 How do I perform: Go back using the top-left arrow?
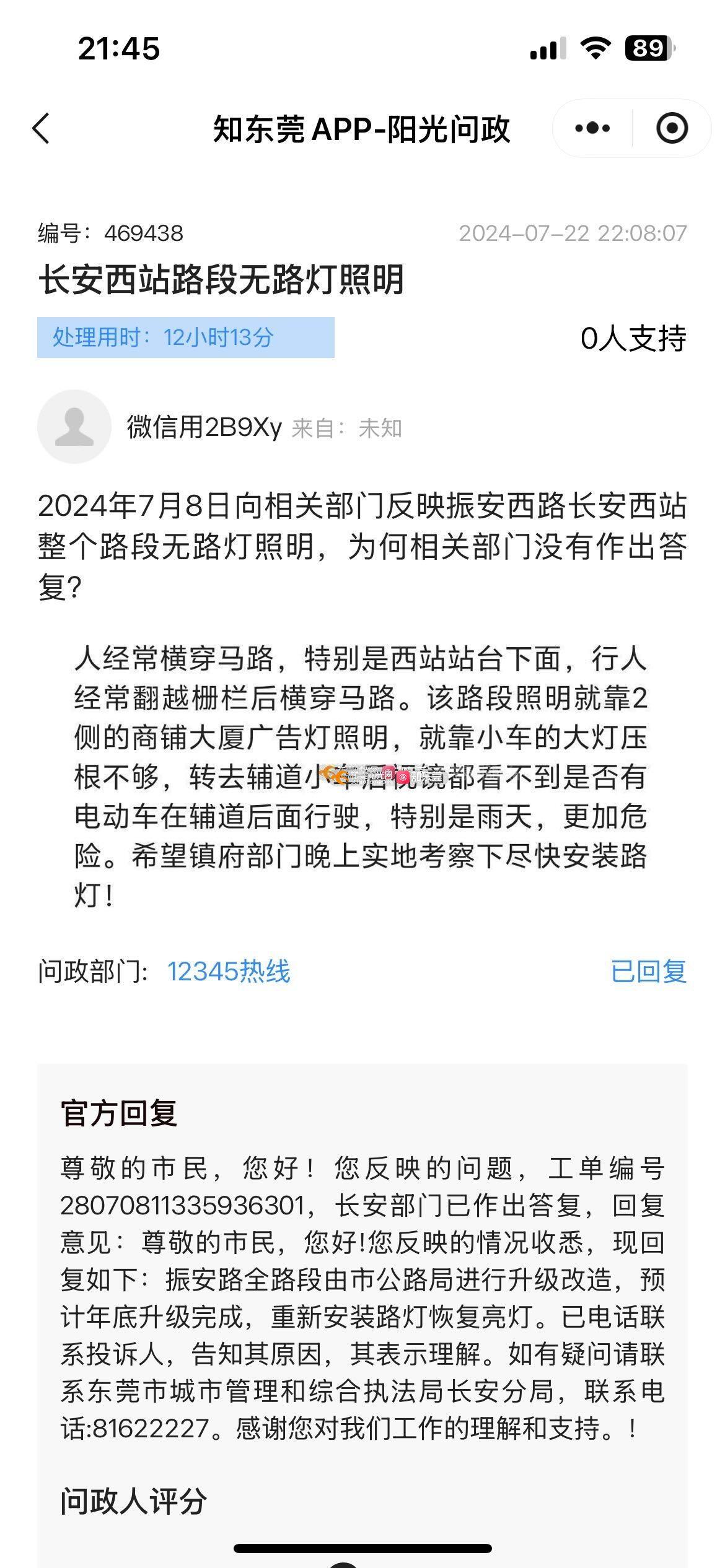(41, 129)
